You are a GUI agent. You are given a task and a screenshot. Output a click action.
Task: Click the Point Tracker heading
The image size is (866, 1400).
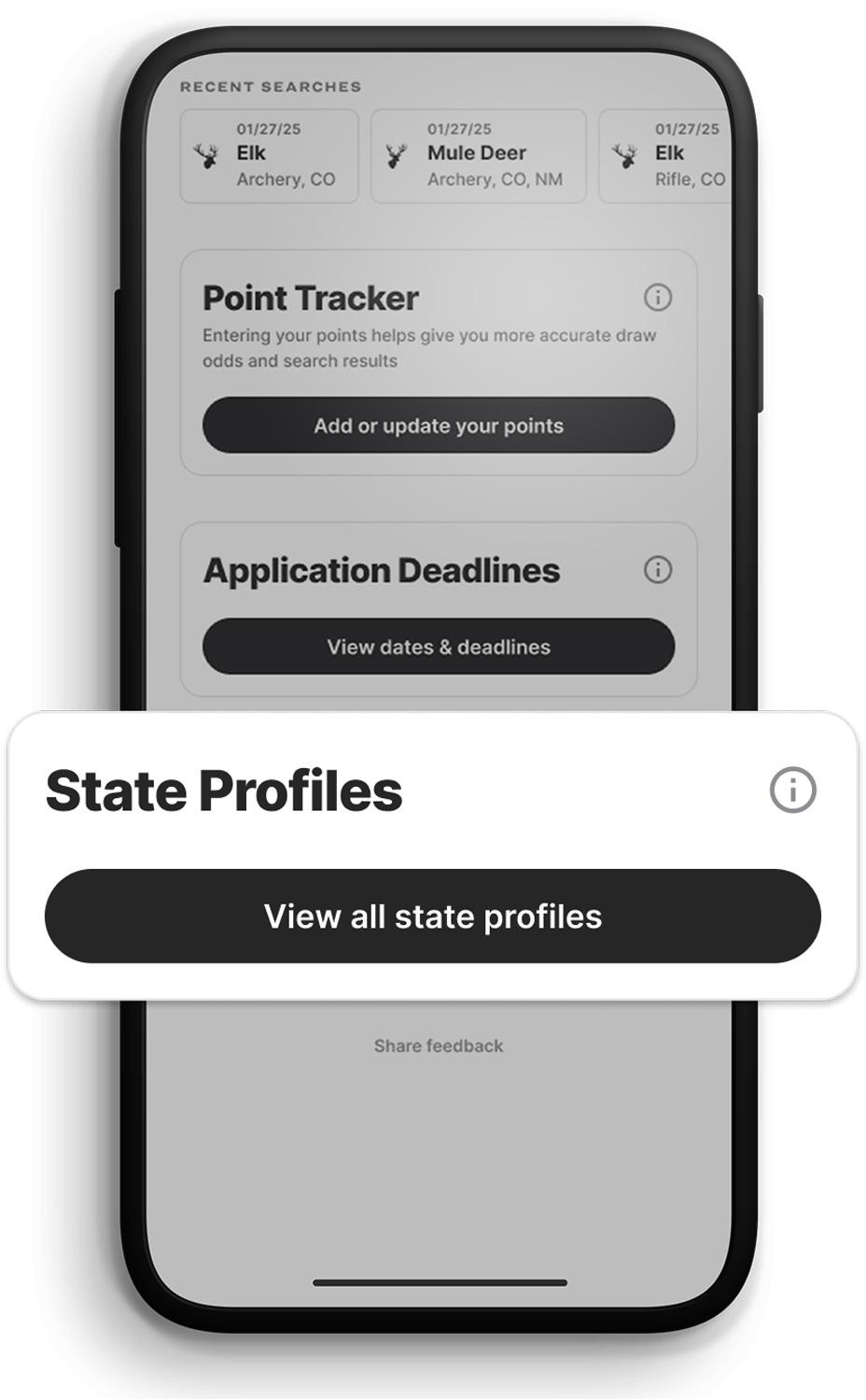click(x=311, y=298)
